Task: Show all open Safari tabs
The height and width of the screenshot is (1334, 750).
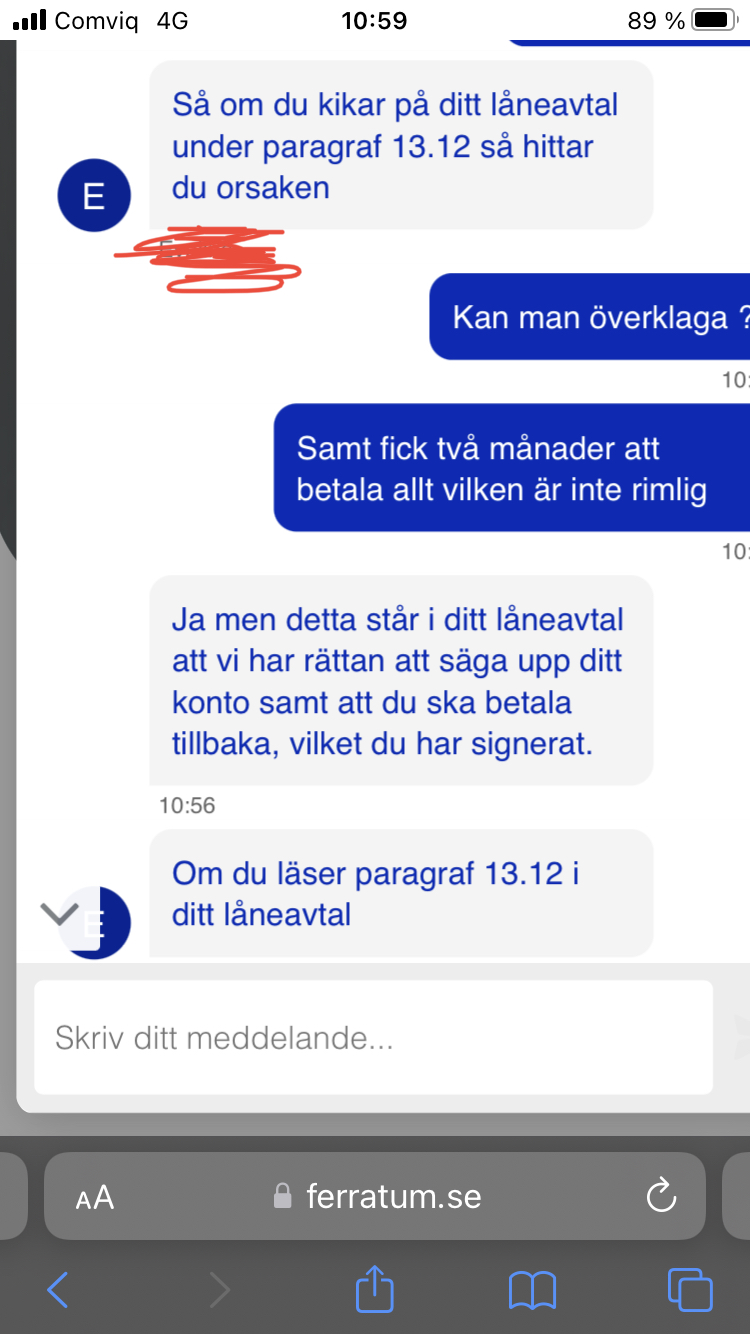Action: [690, 1290]
